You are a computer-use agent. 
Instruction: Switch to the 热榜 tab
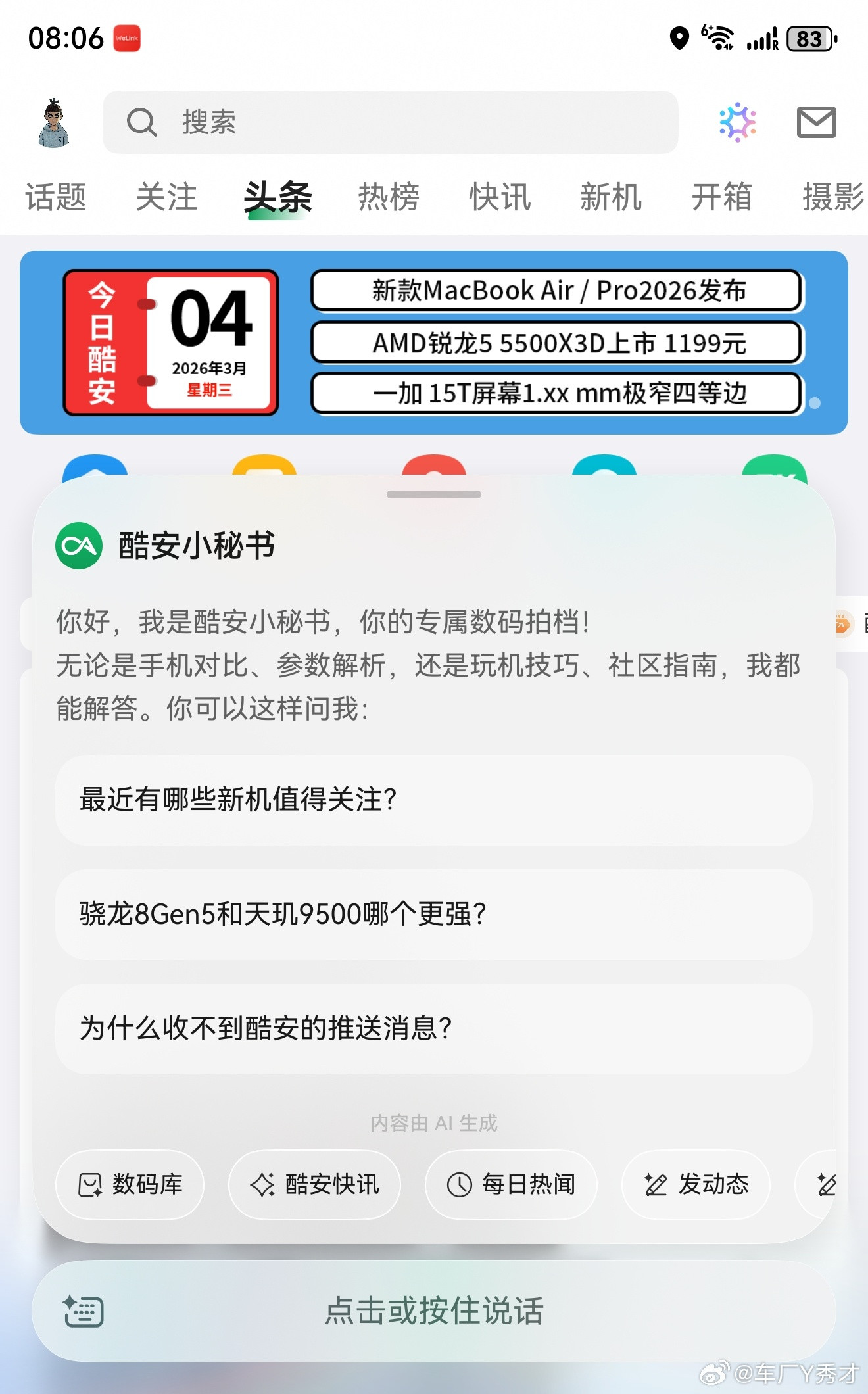coord(387,197)
